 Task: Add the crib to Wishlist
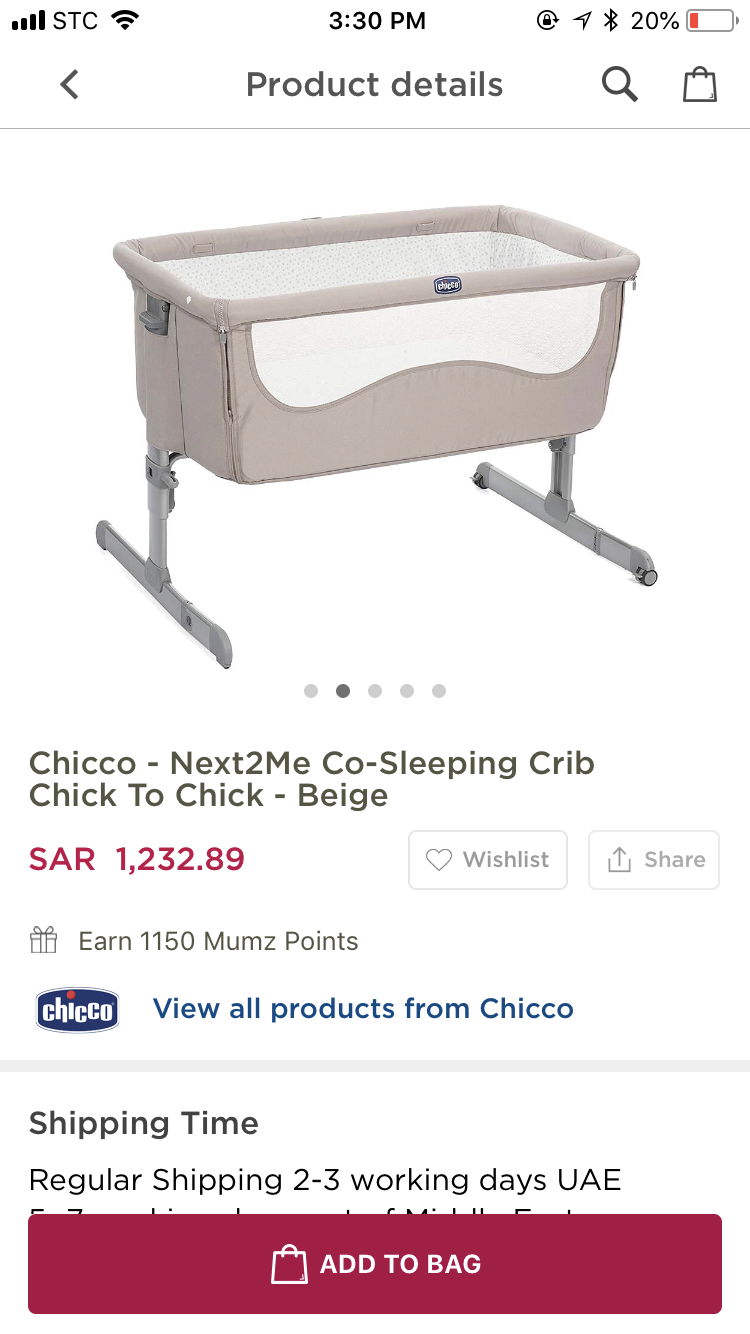(488, 860)
